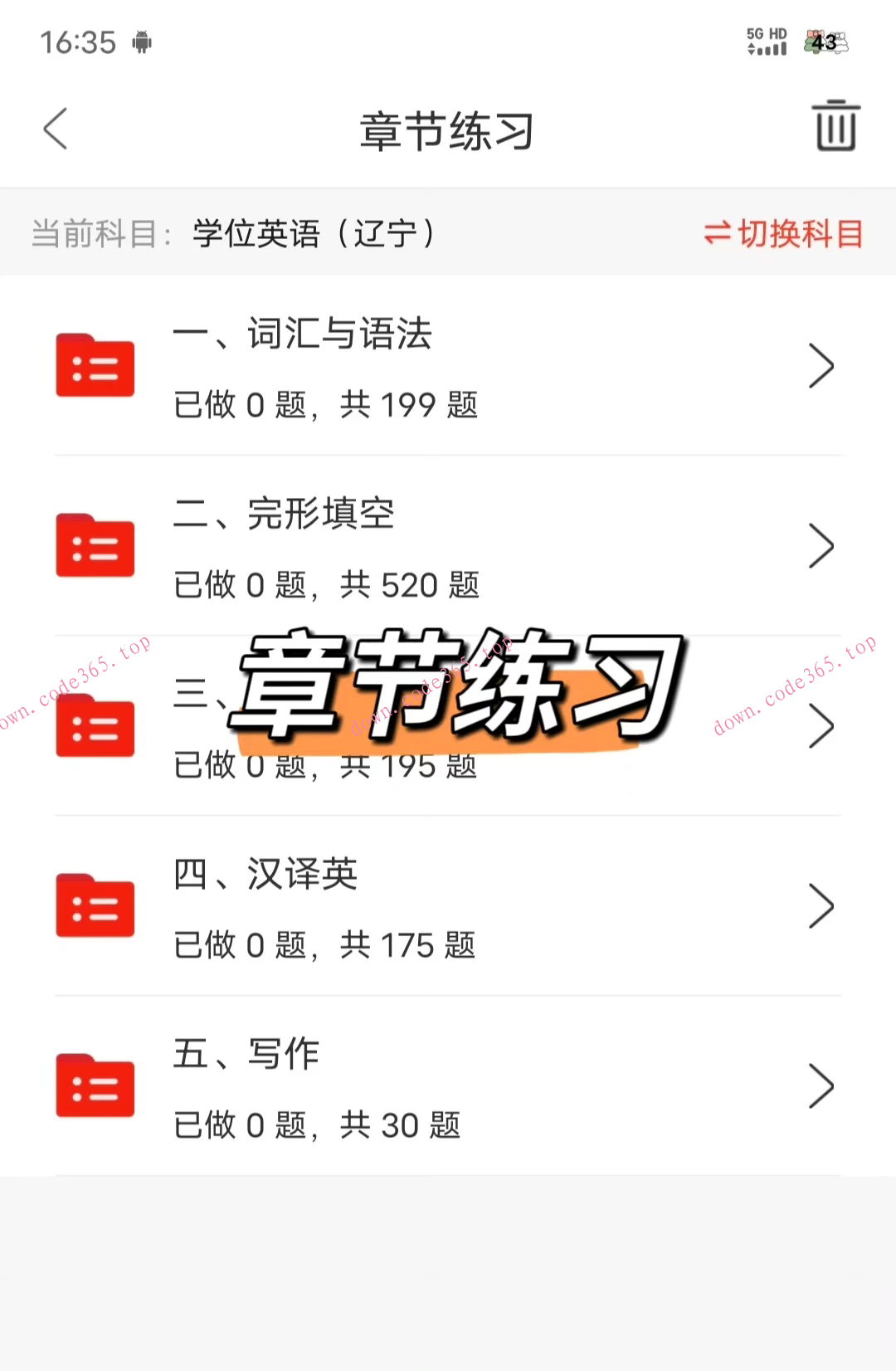The image size is (896, 1371).
Task: Tap the switch arrows icon beside 切换科目
Action: [717, 235]
